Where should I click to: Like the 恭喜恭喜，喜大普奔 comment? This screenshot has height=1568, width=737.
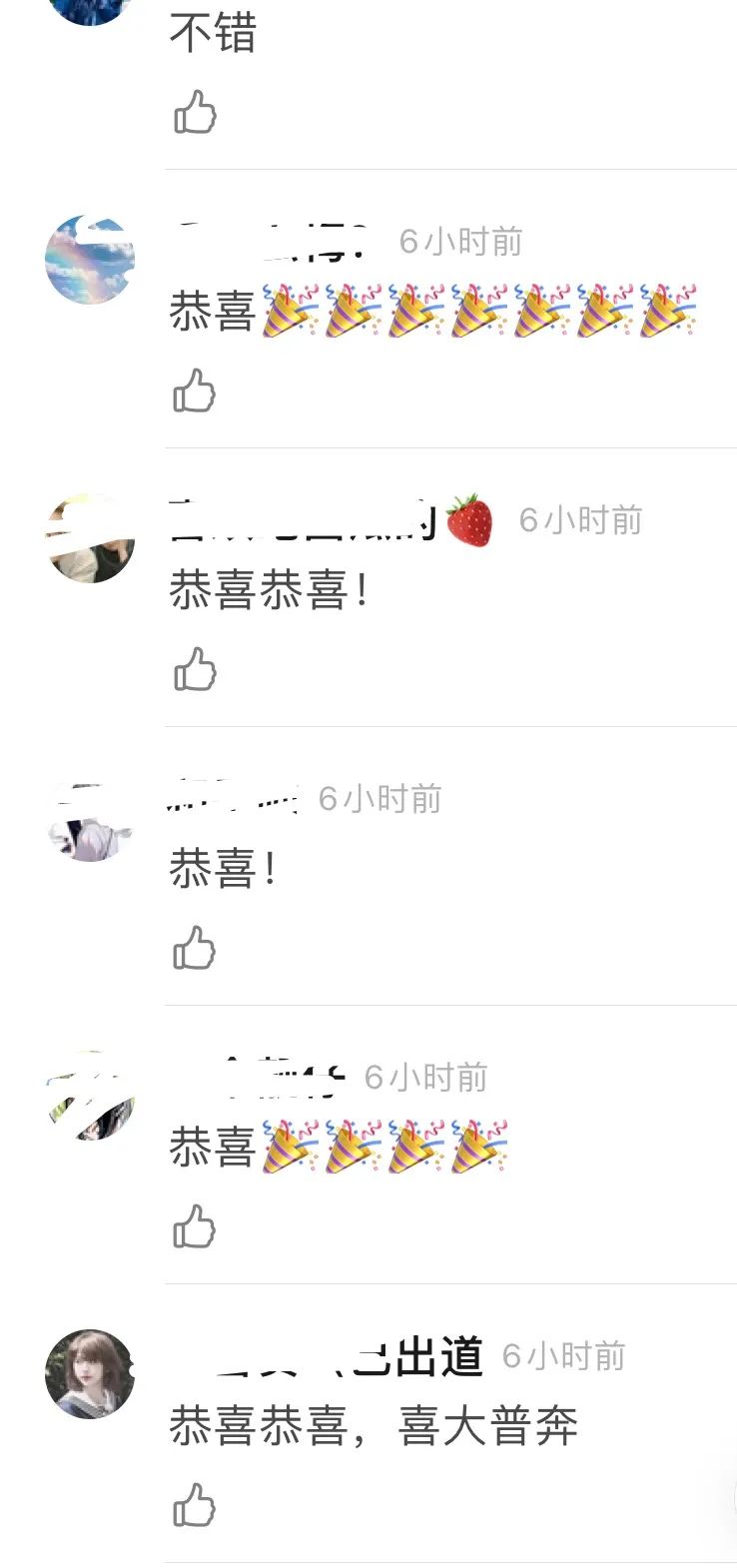[x=195, y=1505]
